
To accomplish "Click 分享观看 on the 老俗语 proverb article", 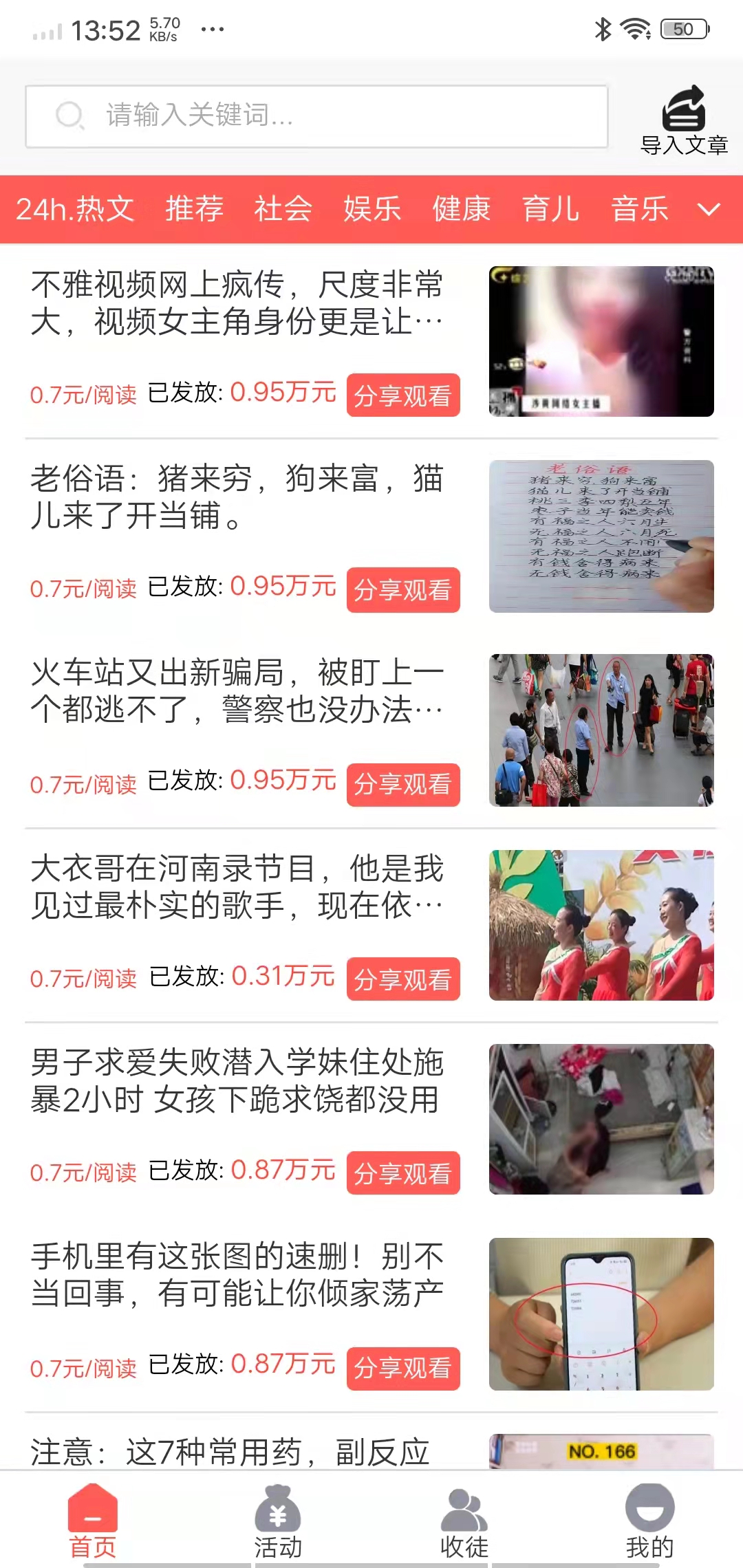I will click(x=402, y=590).
